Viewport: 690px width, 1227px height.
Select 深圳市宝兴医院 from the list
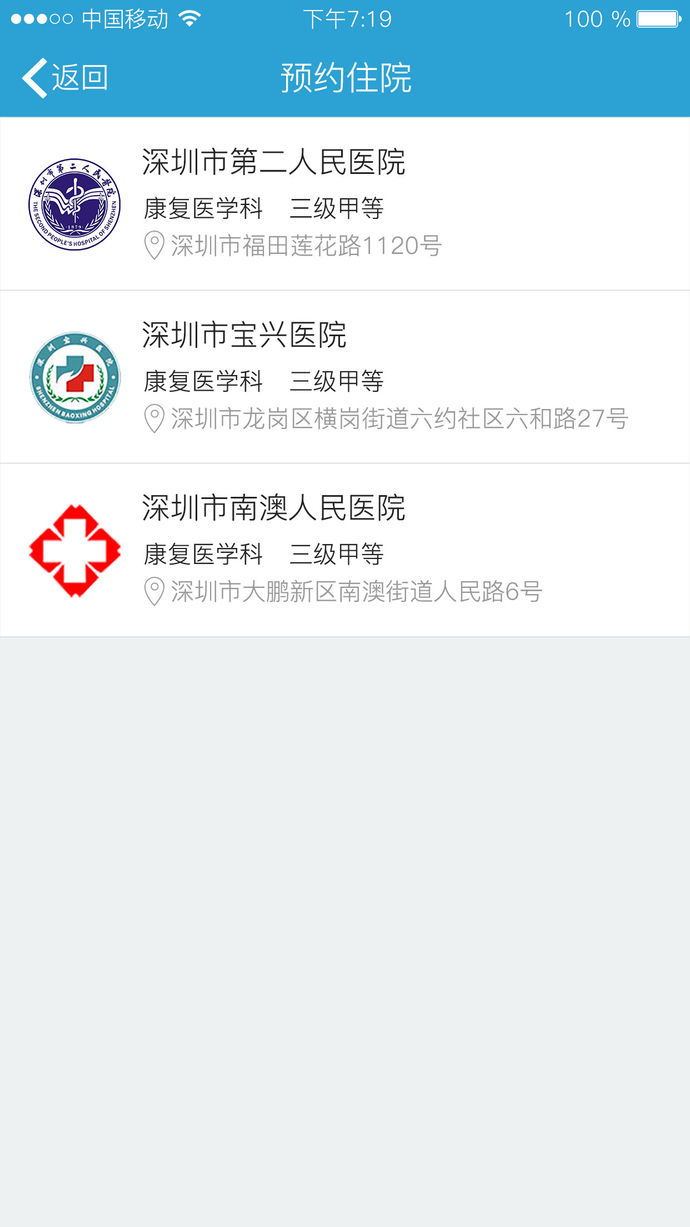coord(344,377)
